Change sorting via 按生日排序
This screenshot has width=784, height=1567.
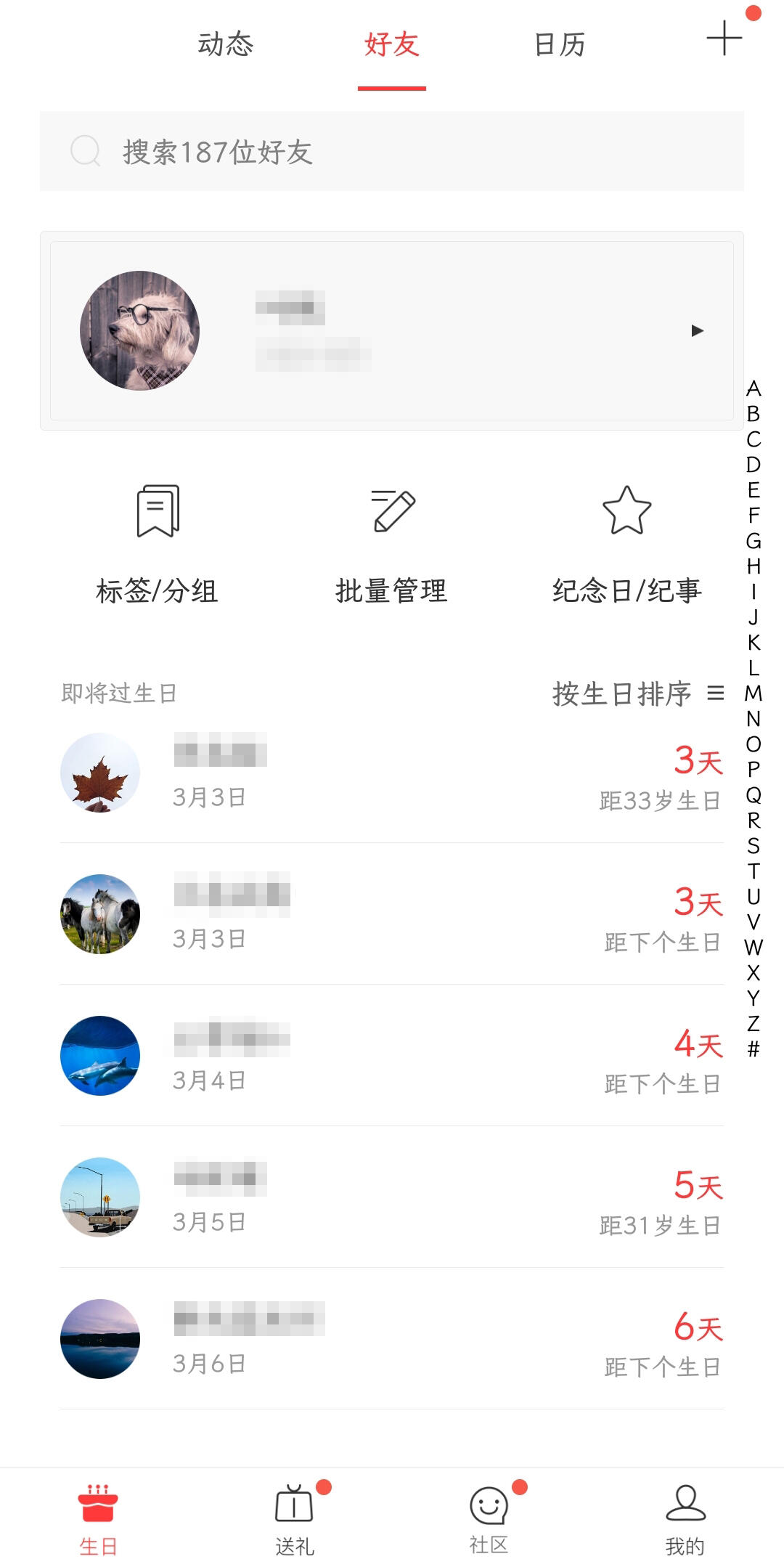point(637,694)
